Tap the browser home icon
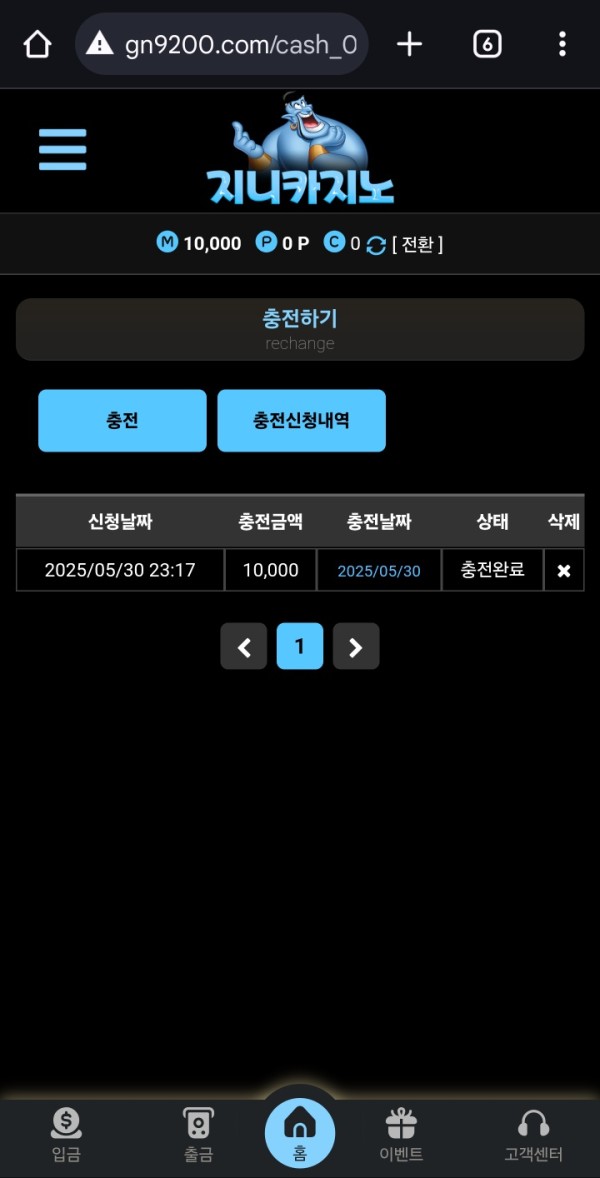600x1178 pixels. click(x=37, y=44)
